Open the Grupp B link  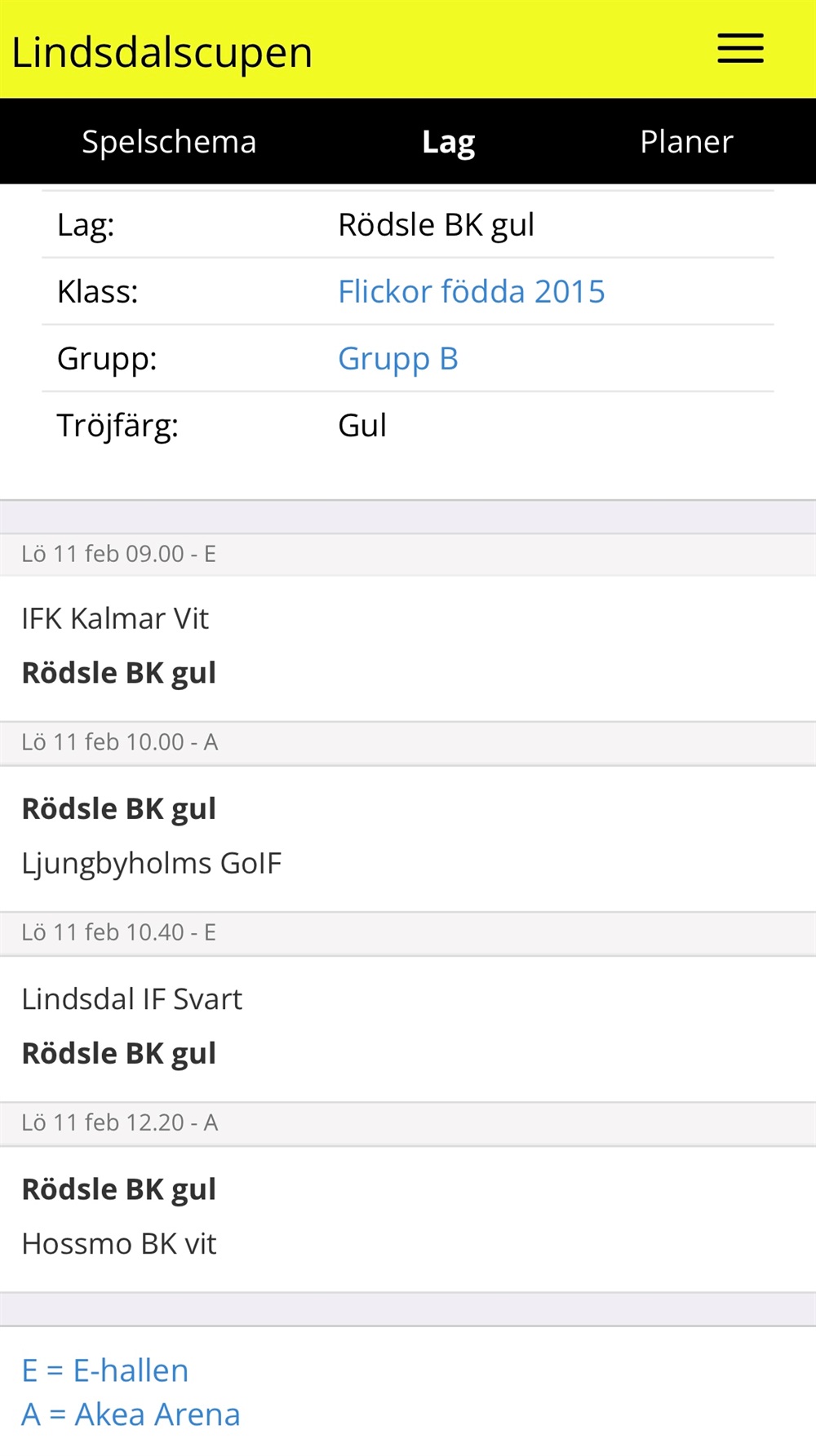point(398,358)
